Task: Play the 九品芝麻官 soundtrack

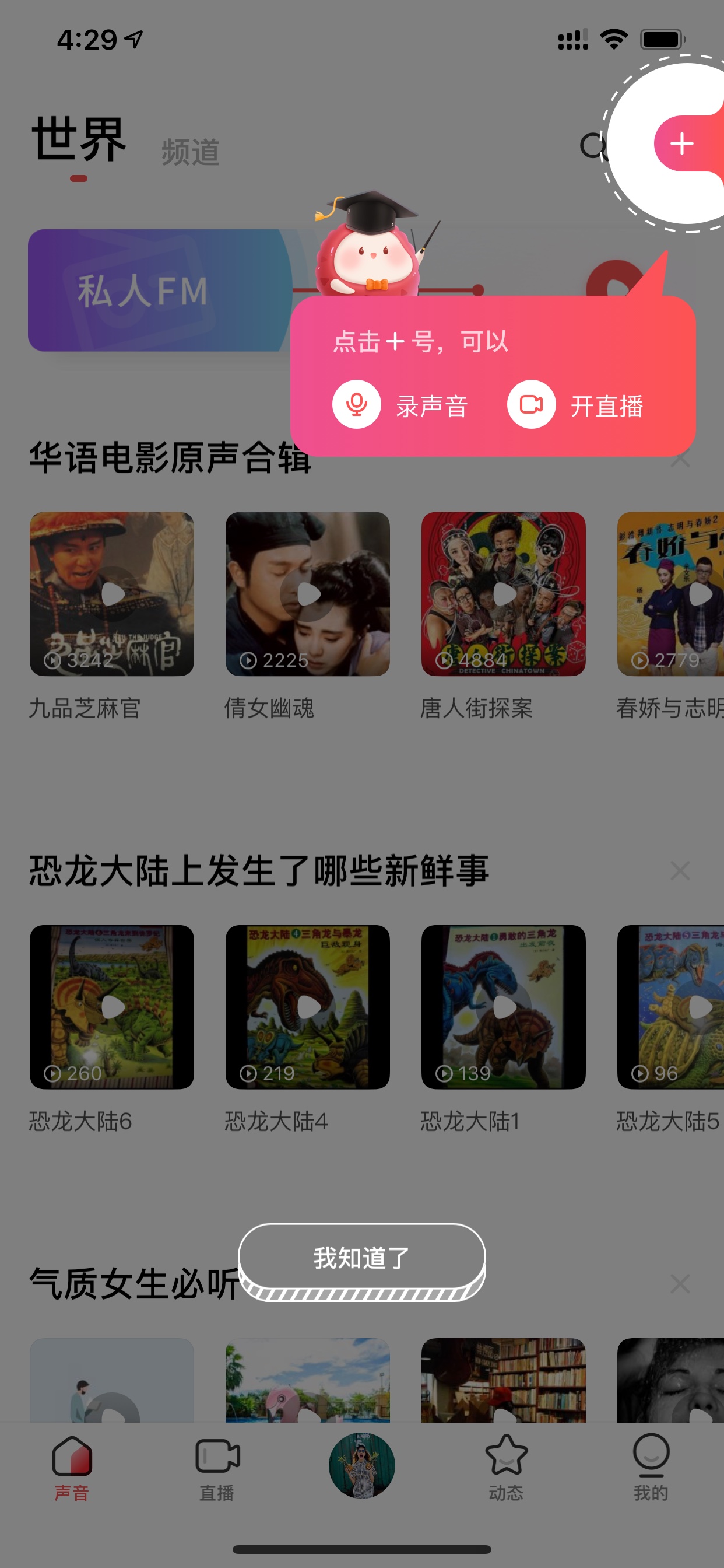Action: (x=112, y=594)
